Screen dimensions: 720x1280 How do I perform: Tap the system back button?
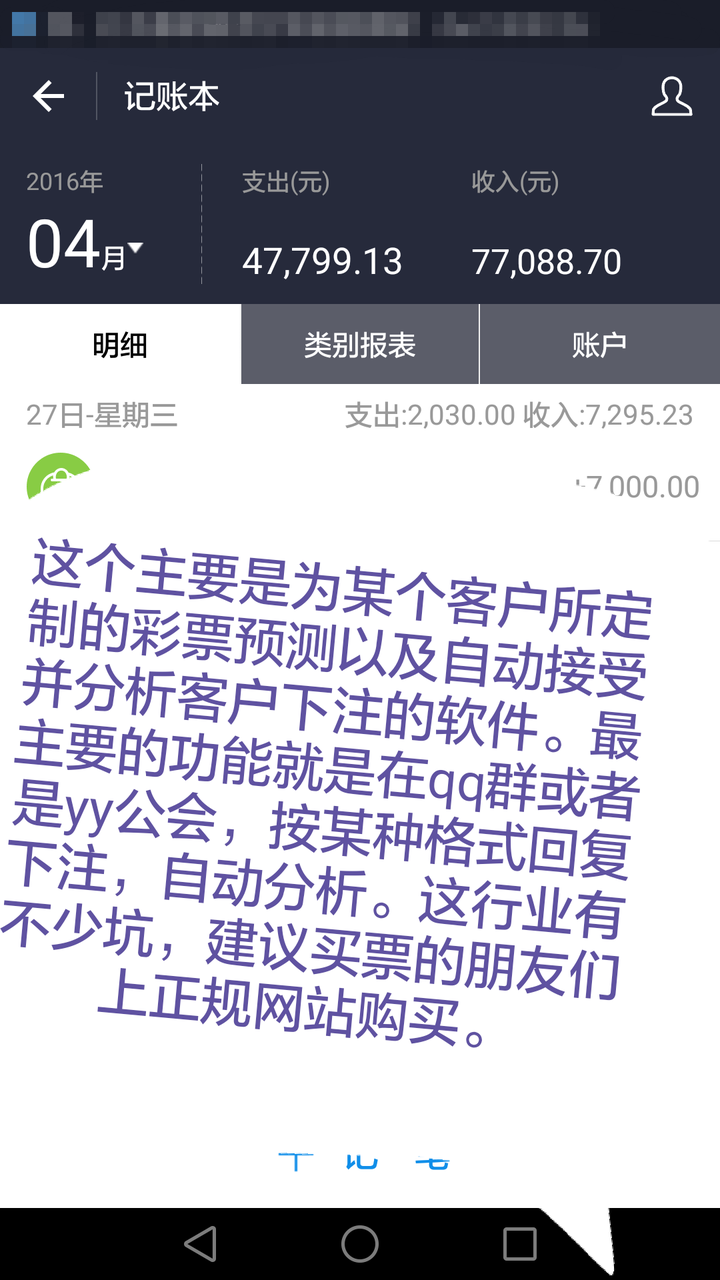pos(201,1244)
